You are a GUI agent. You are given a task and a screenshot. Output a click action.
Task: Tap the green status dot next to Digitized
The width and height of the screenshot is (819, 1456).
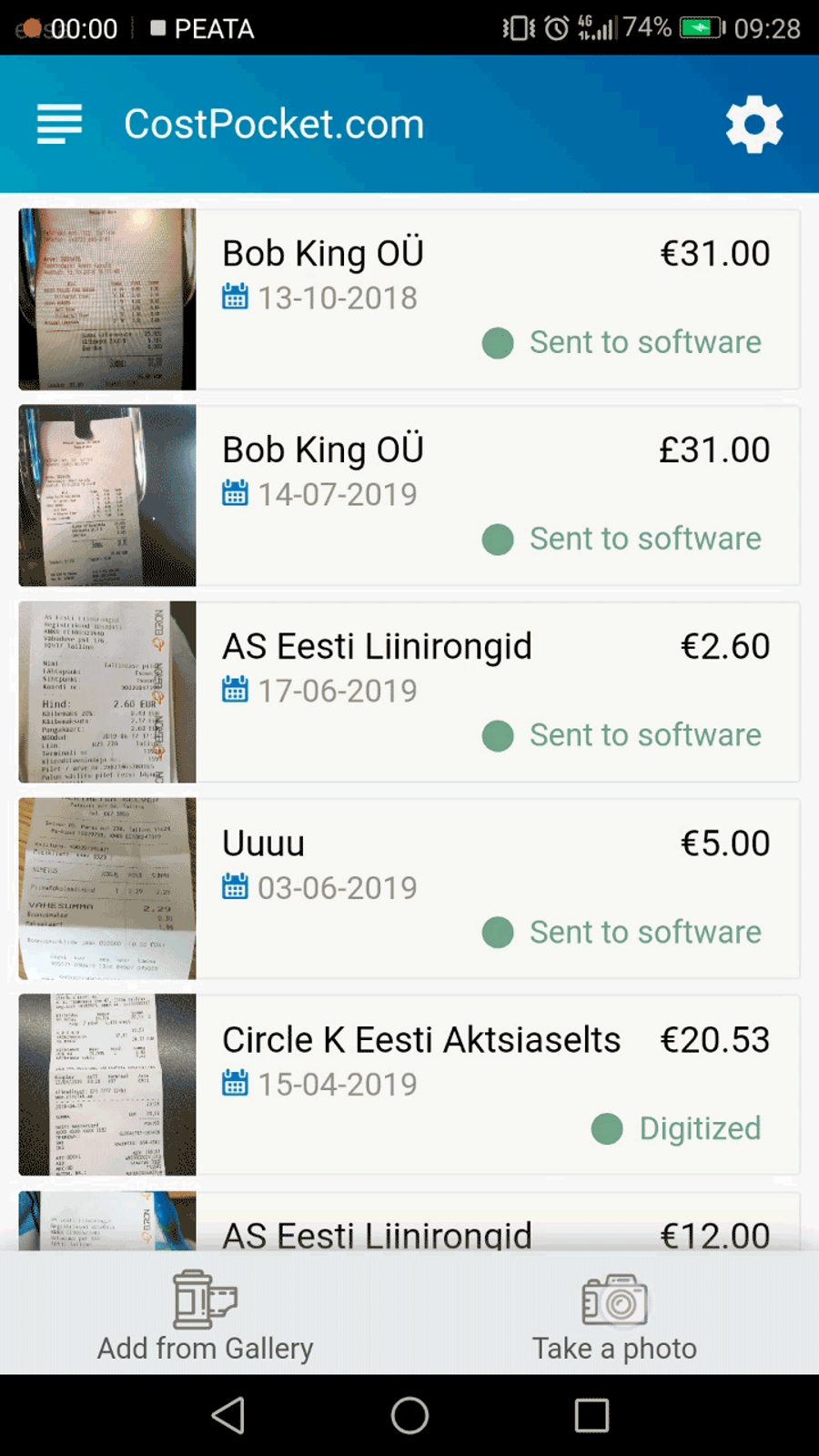click(x=606, y=1128)
